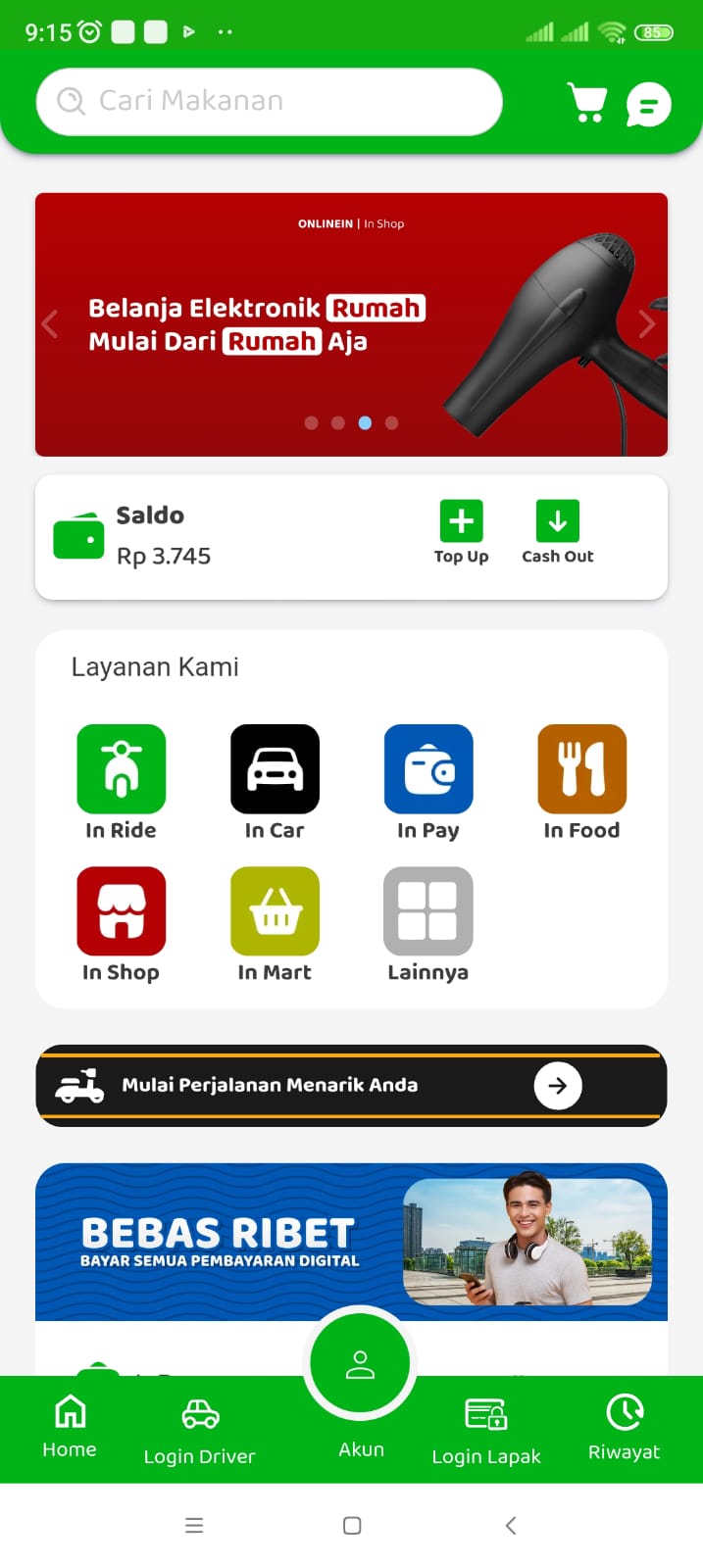Select Cash Out from the balance card

pyautogui.click(x=557, y=531)
